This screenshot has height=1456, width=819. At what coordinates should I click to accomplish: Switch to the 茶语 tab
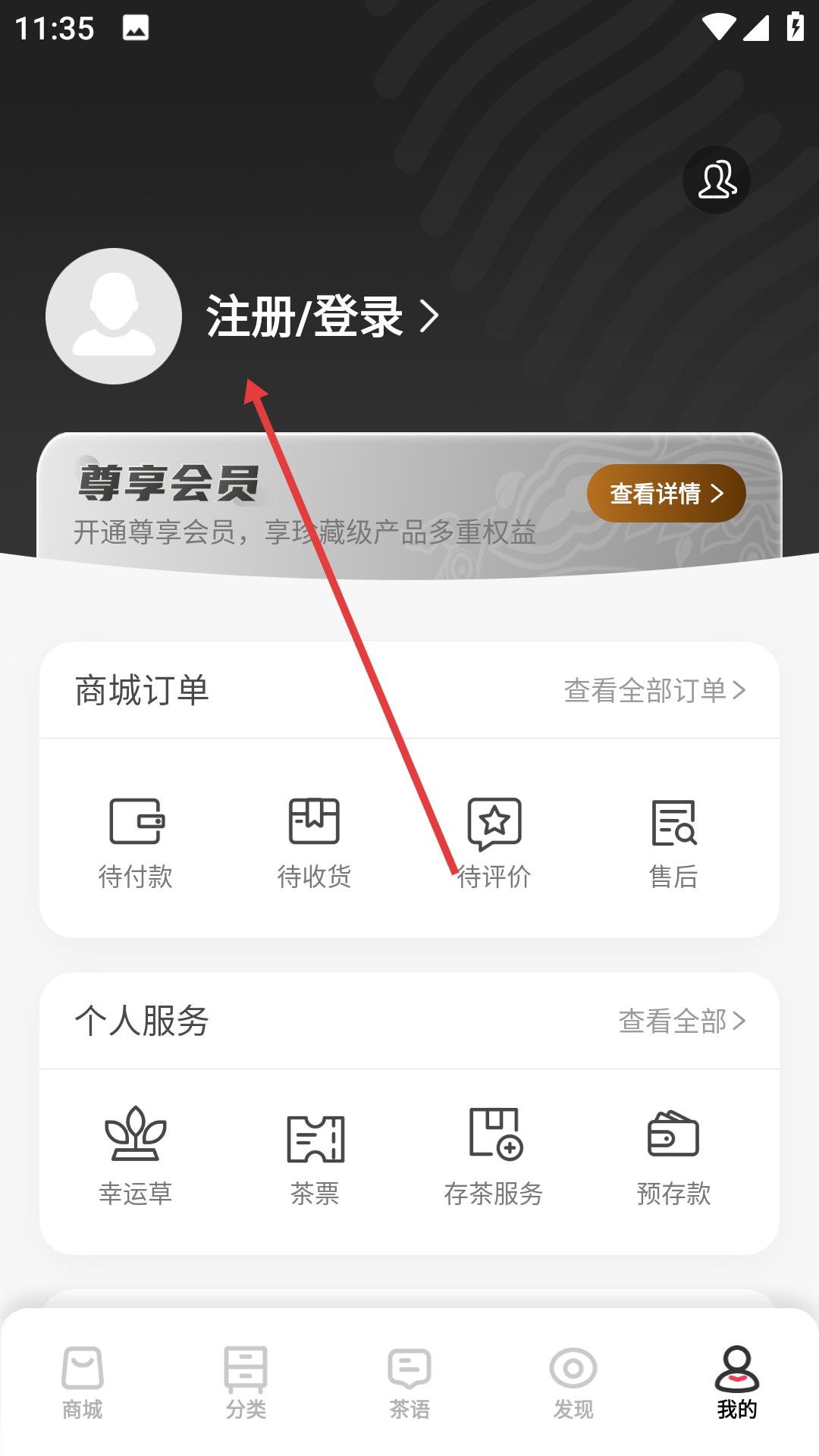pyautogui.click(x=409, y=1382)
